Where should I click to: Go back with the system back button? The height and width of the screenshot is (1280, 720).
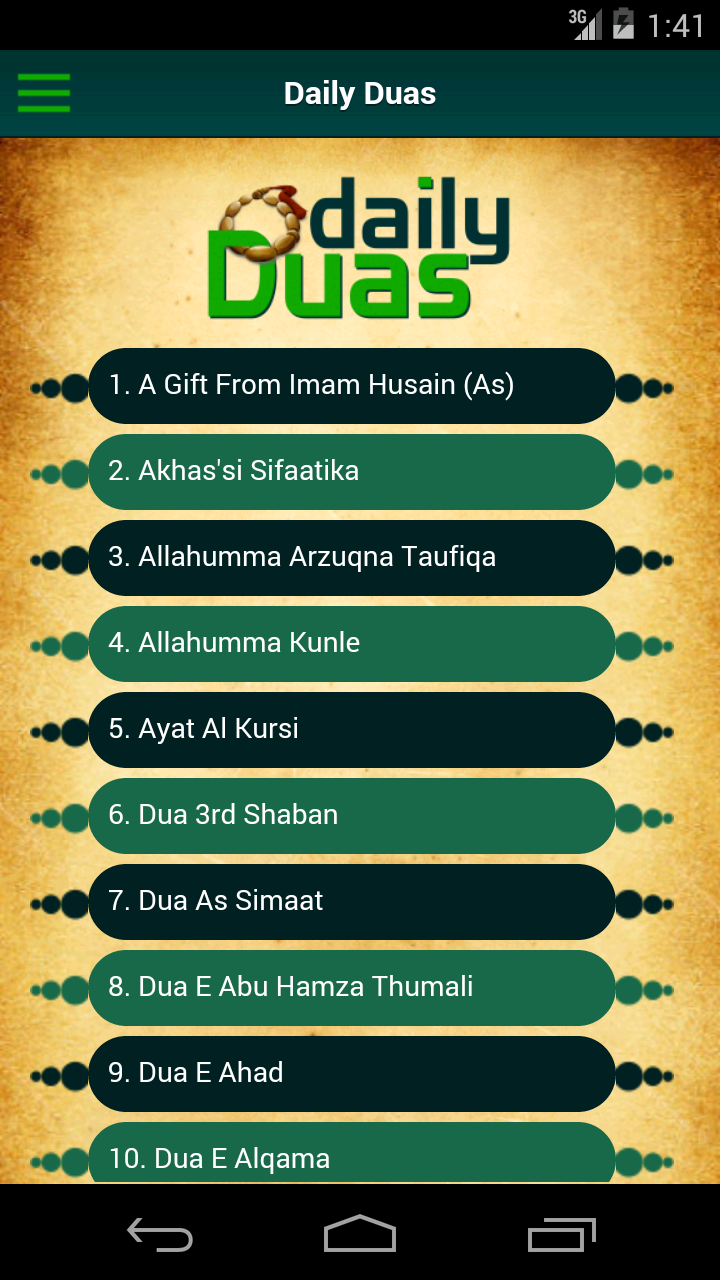tap(160, 1234)
